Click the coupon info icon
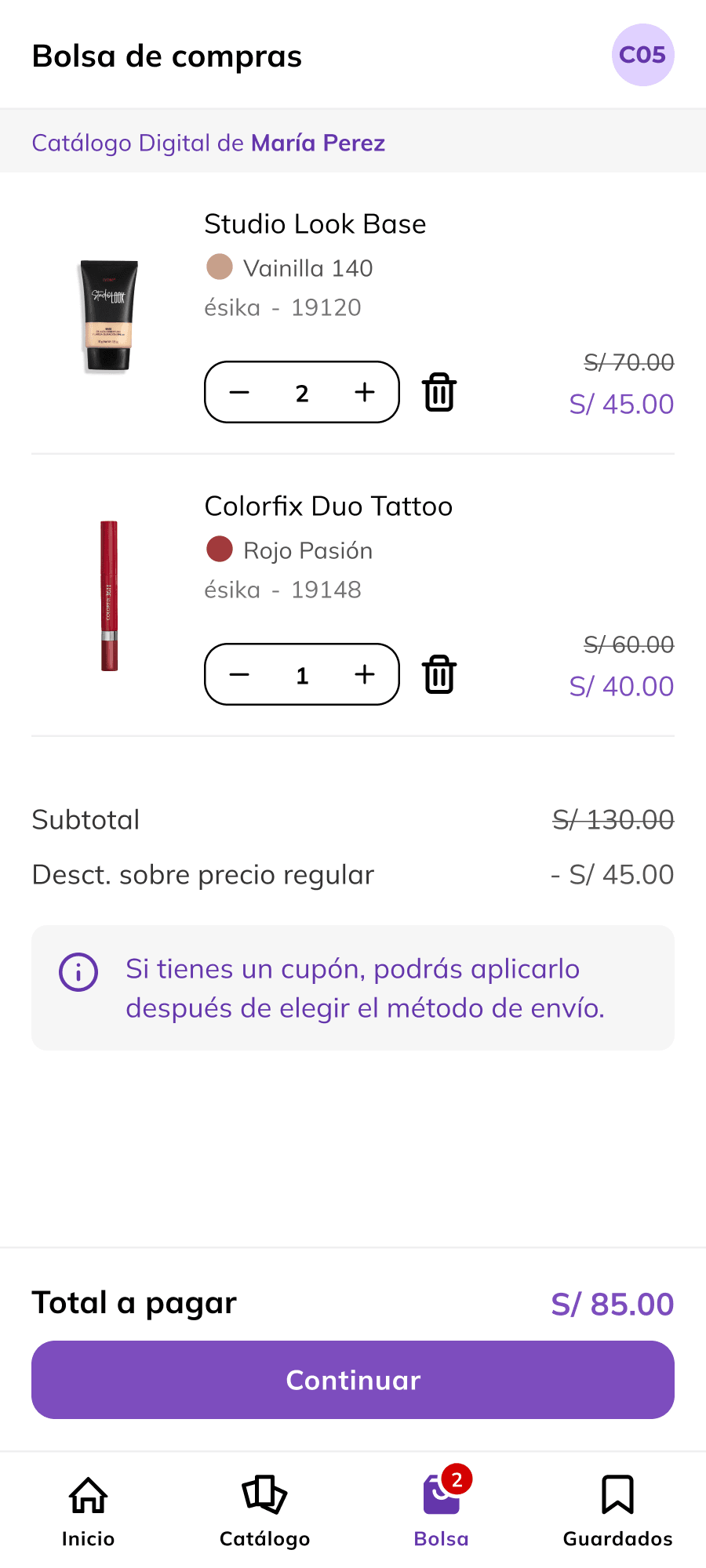The width and height of the screenshot is (706, 1568). [78, 972]
